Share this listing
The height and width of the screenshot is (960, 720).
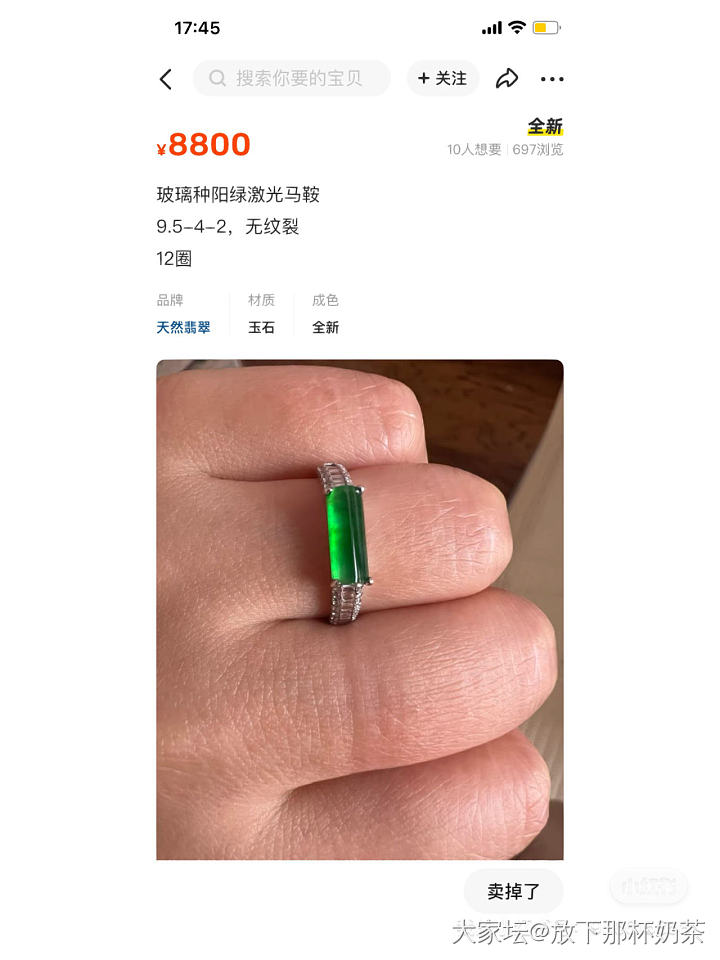coord(507,79)
